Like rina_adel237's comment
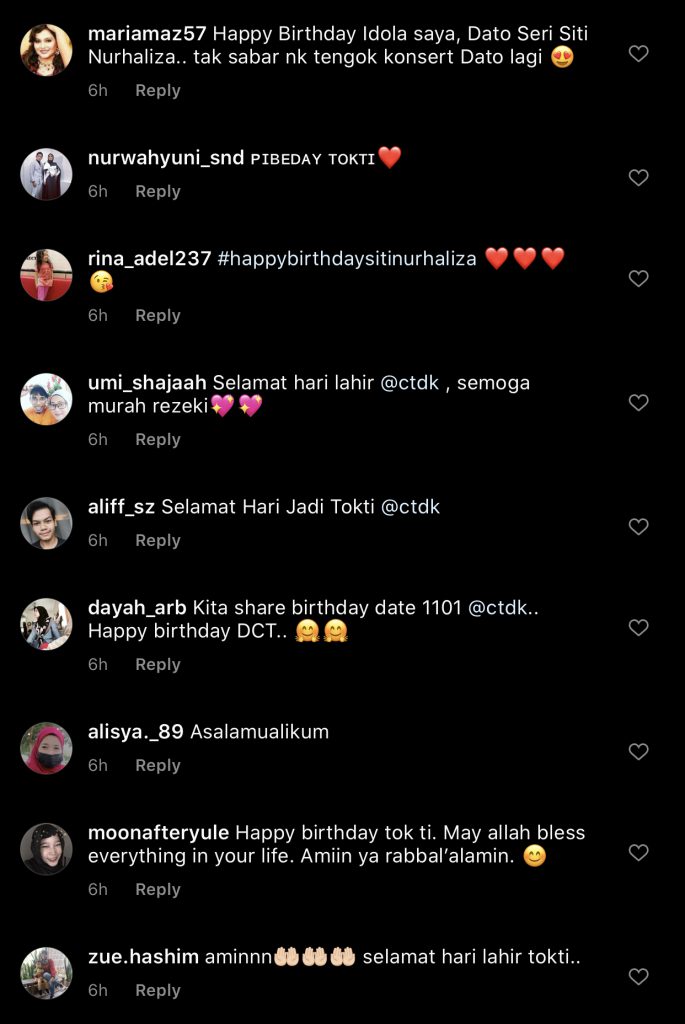This screenshot has width=685, height=1024. [x=638, y=278]
